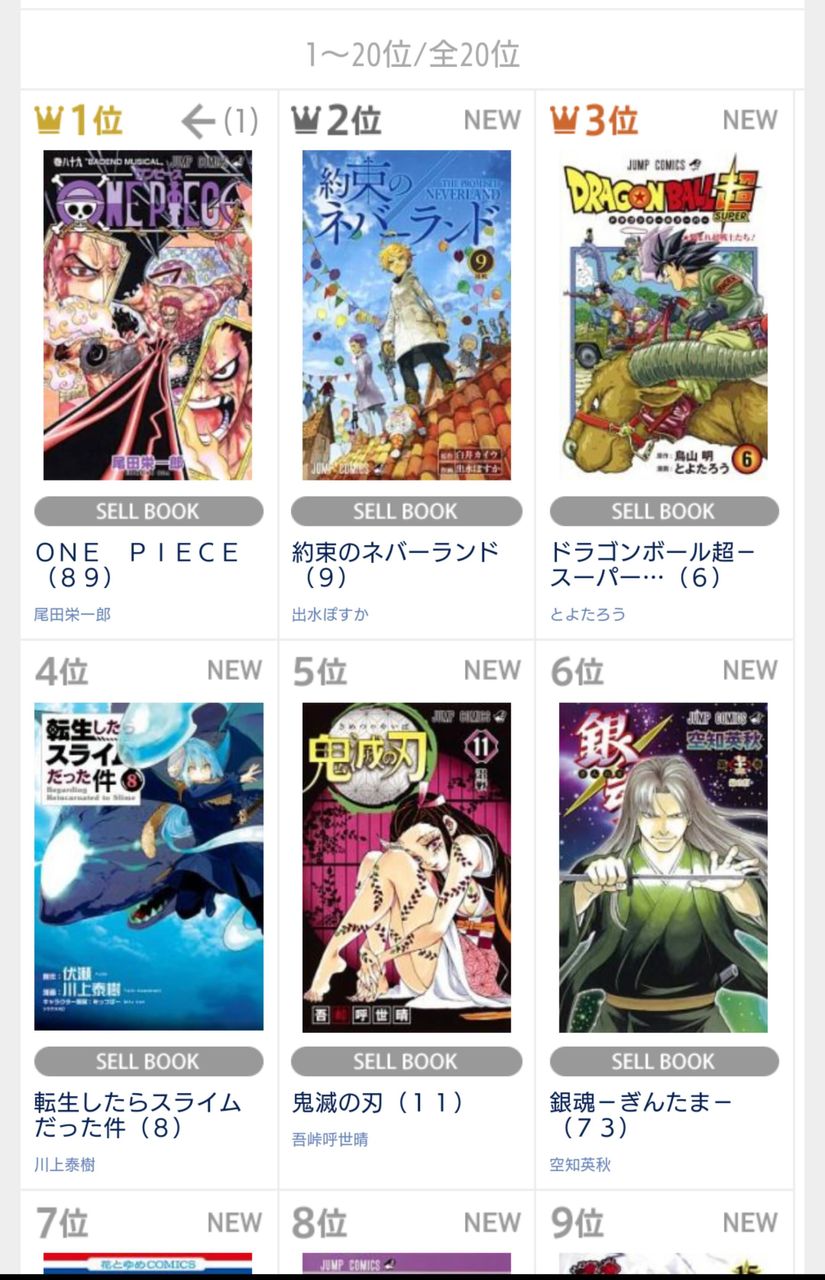The width and height of the screenshot is (825, 1280).
Task: Open the Dragon Ball Super volume 6 cover
Action: click(664, 315)
